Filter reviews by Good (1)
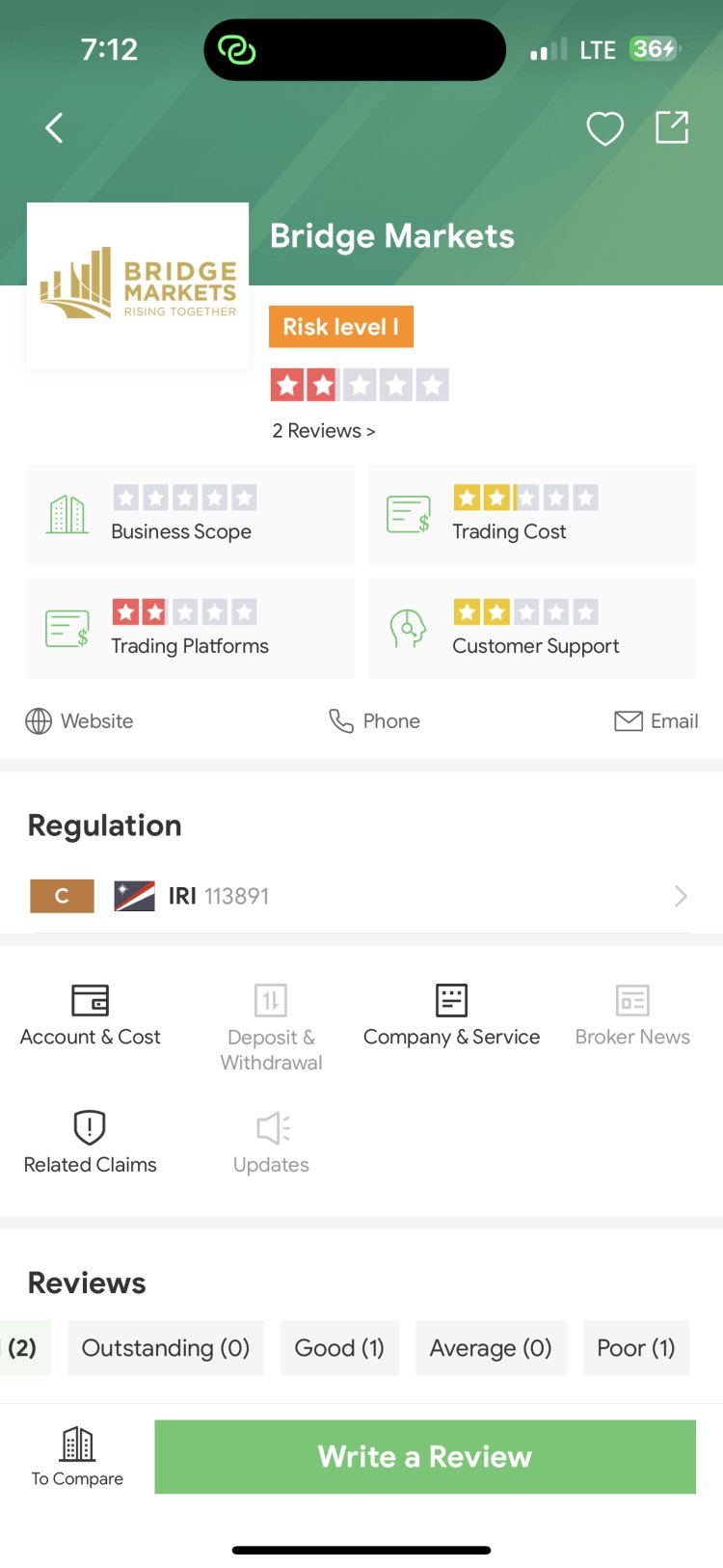The image size is (723, 1568). coord(339,1347)
